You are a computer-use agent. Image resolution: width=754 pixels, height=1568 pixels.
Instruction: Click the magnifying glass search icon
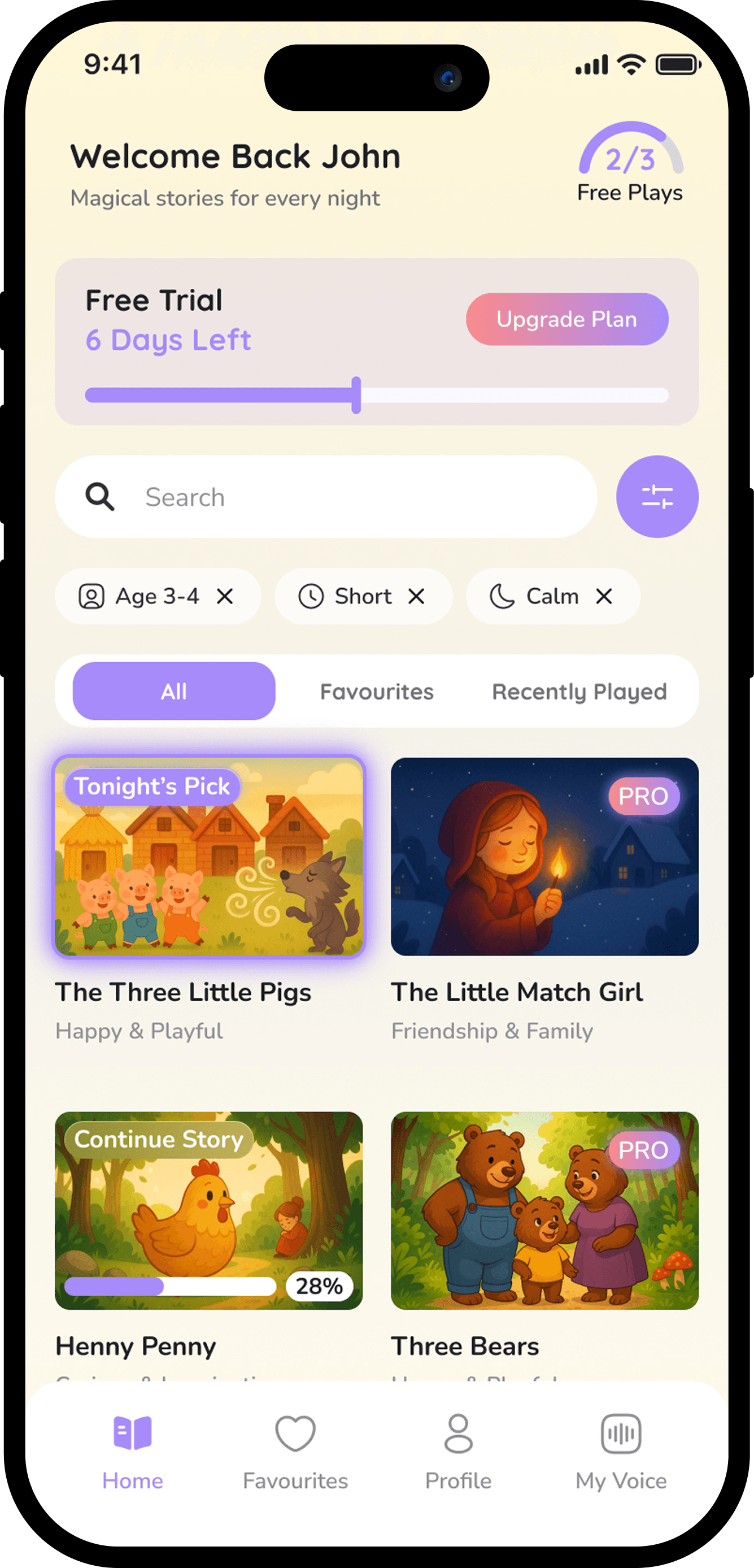click(x=99, y=497)
